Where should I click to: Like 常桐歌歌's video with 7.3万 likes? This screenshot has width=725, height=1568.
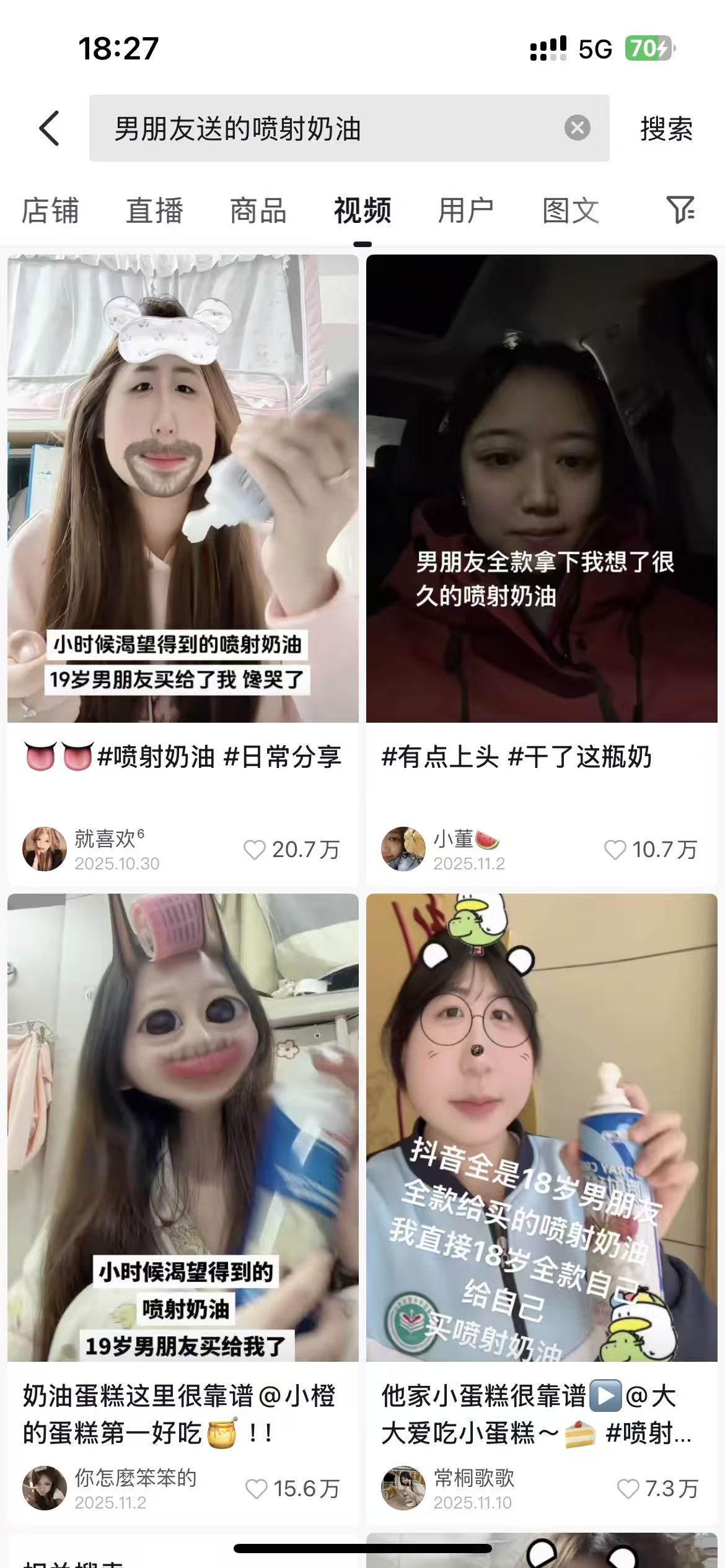[x=628, y=1488]
